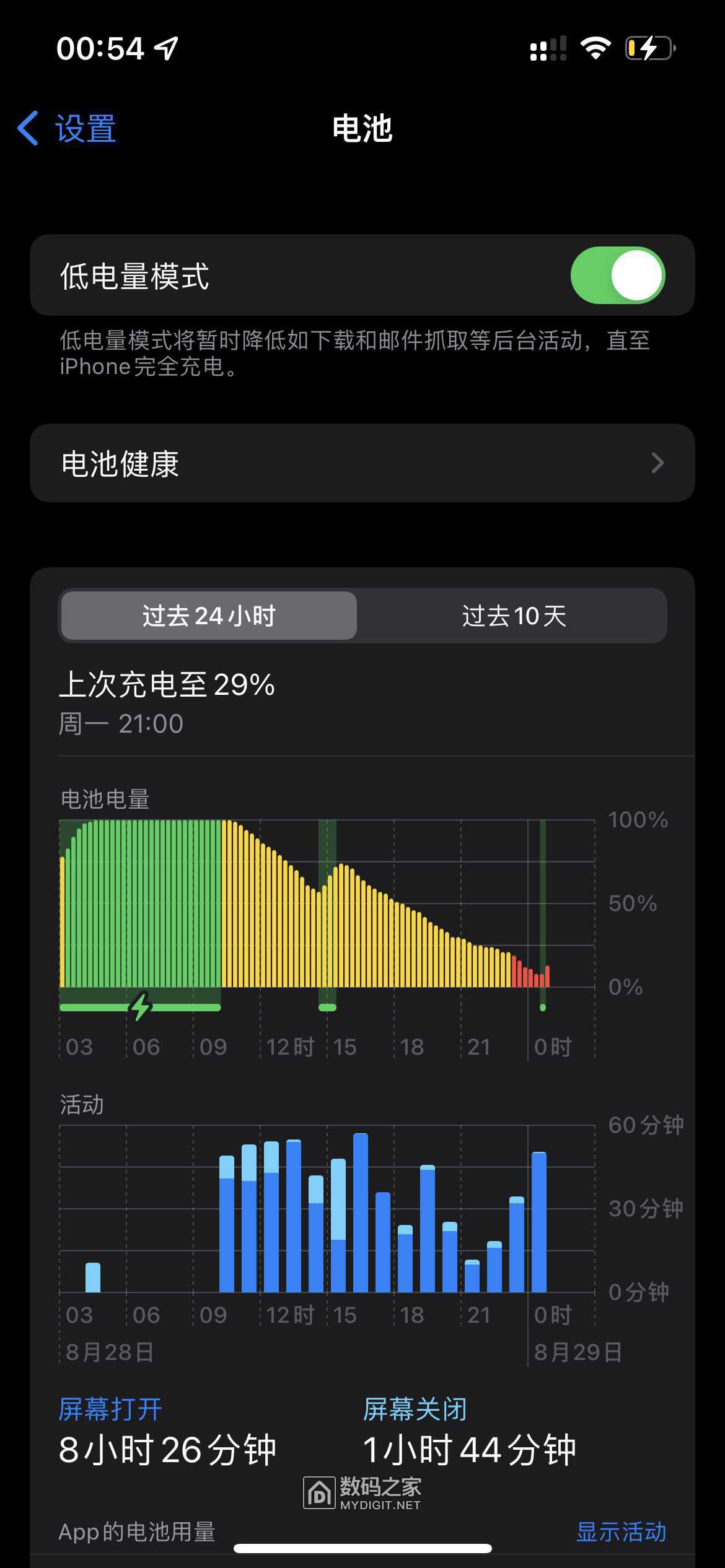Switch to 过去10天 view
This screenshot has height=1568, width=725.
coord(514,616)
